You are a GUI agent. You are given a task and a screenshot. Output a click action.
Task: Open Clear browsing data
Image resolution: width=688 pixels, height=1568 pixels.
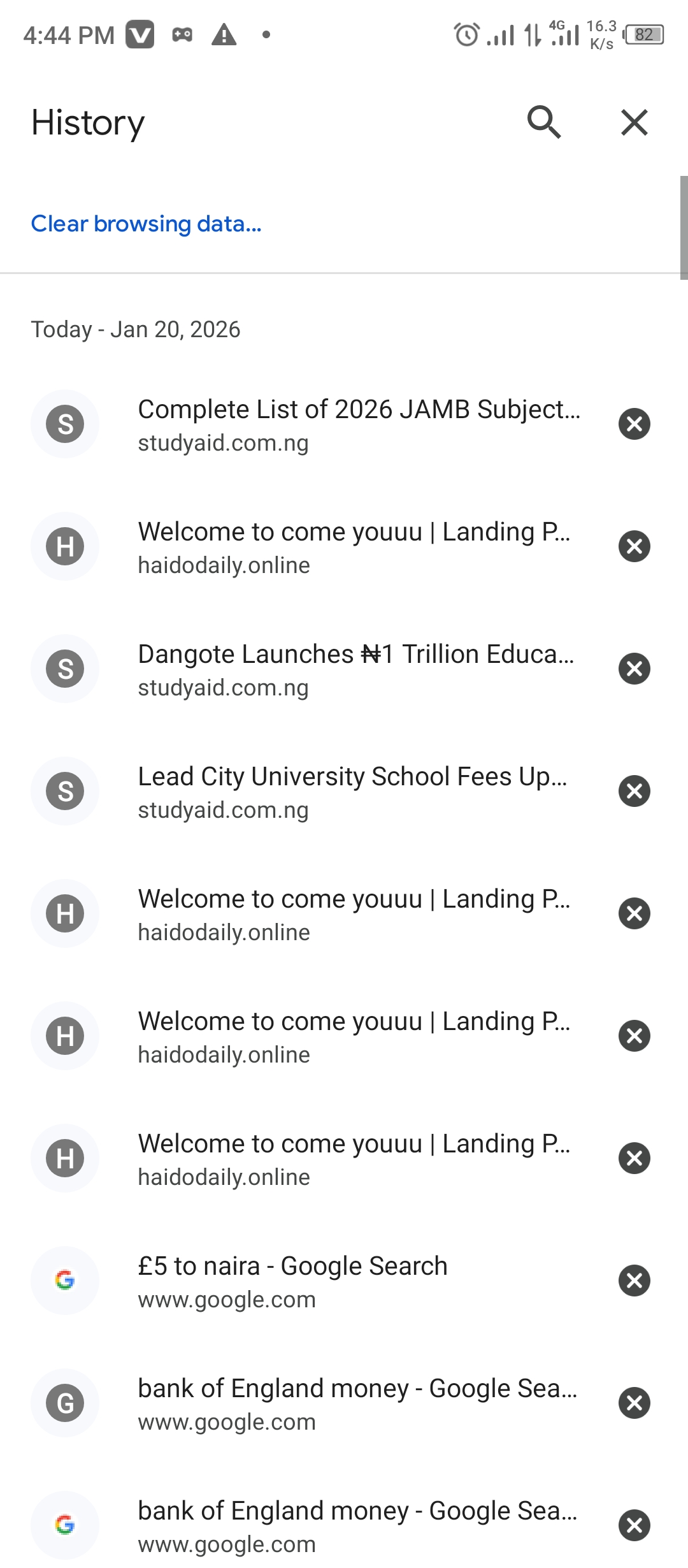tap(145, 224)
